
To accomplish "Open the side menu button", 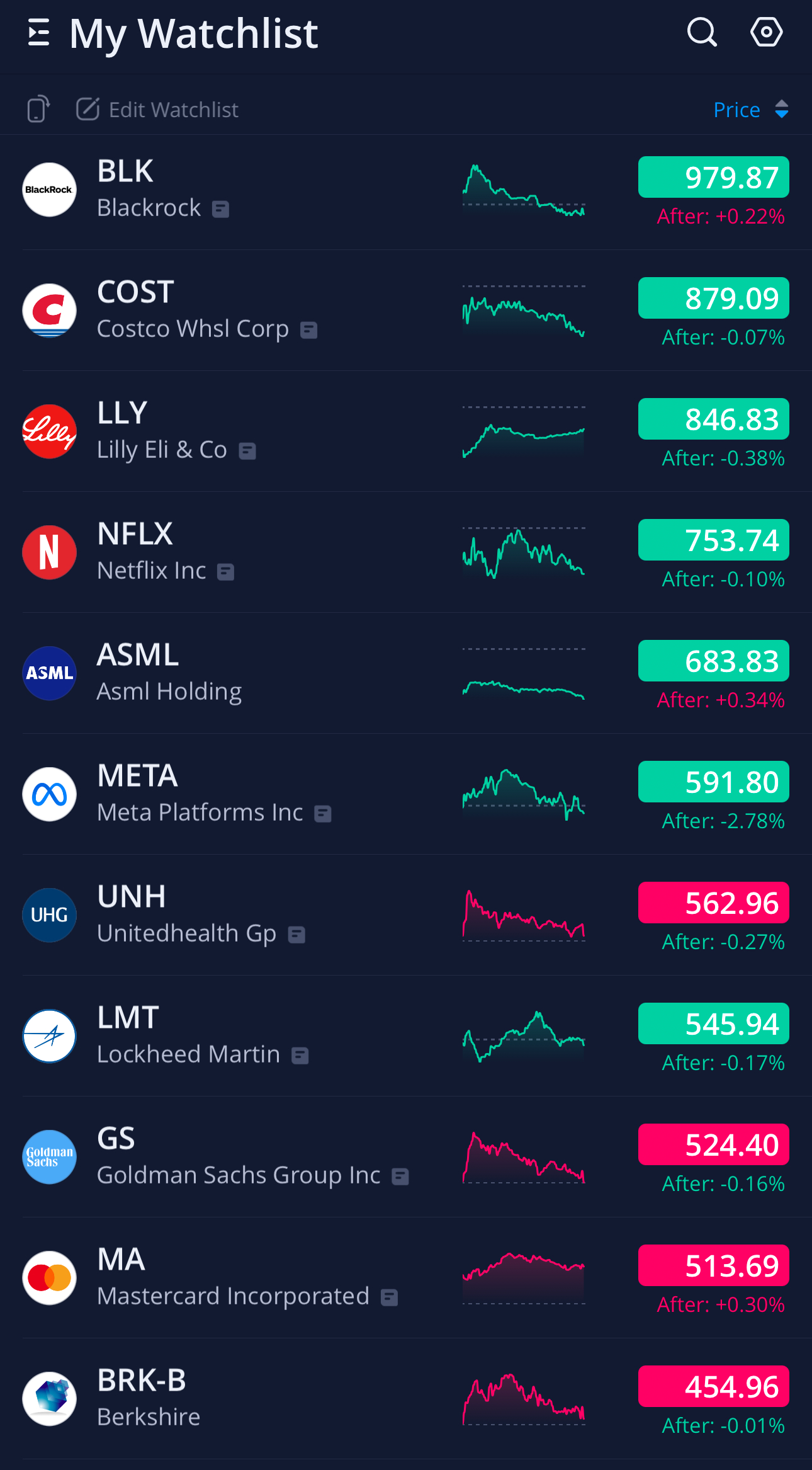I will coord(39,33).
